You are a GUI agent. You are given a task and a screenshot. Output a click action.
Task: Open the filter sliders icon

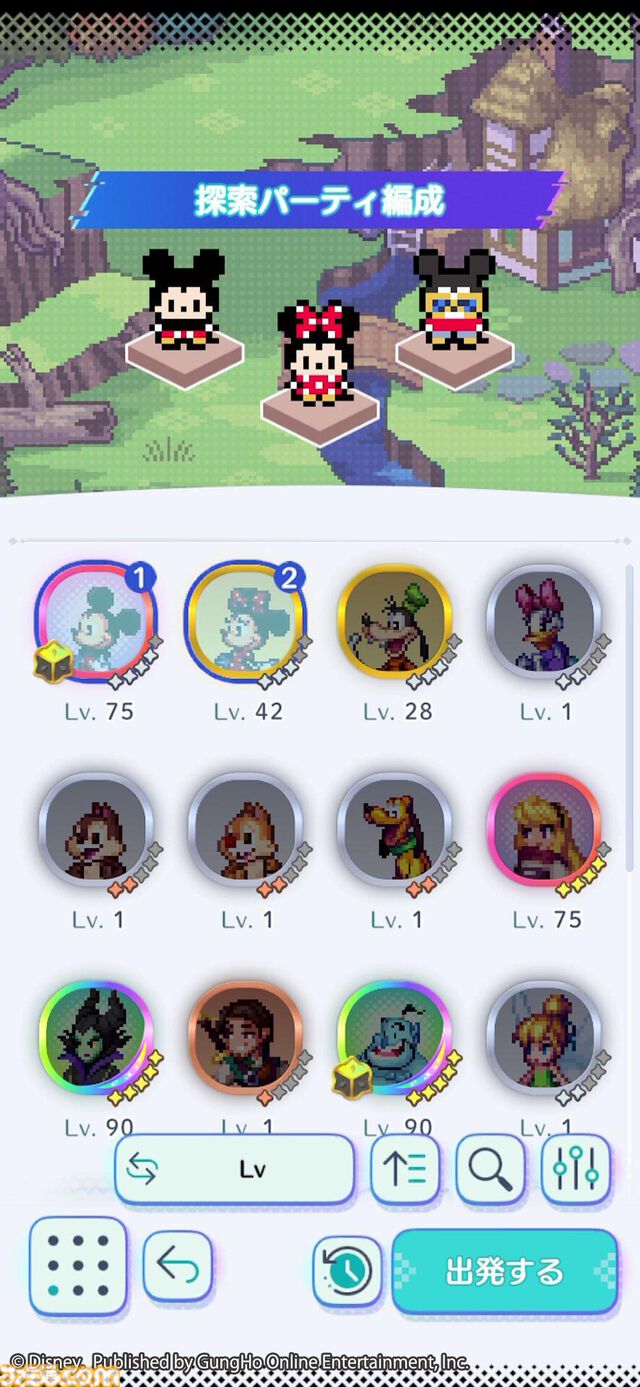click(x=575, y=1168)
